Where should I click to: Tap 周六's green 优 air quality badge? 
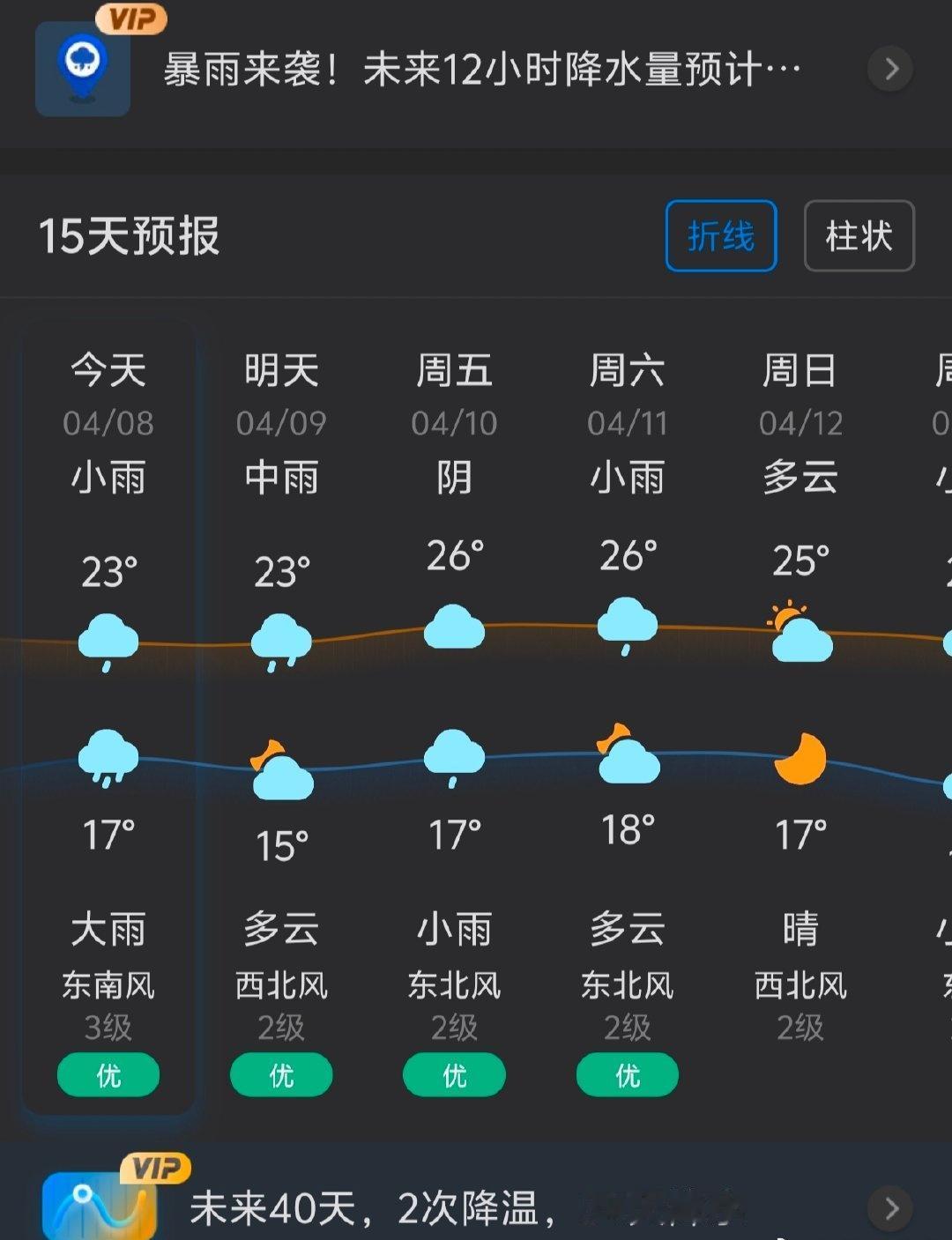tap(626, 1074)
